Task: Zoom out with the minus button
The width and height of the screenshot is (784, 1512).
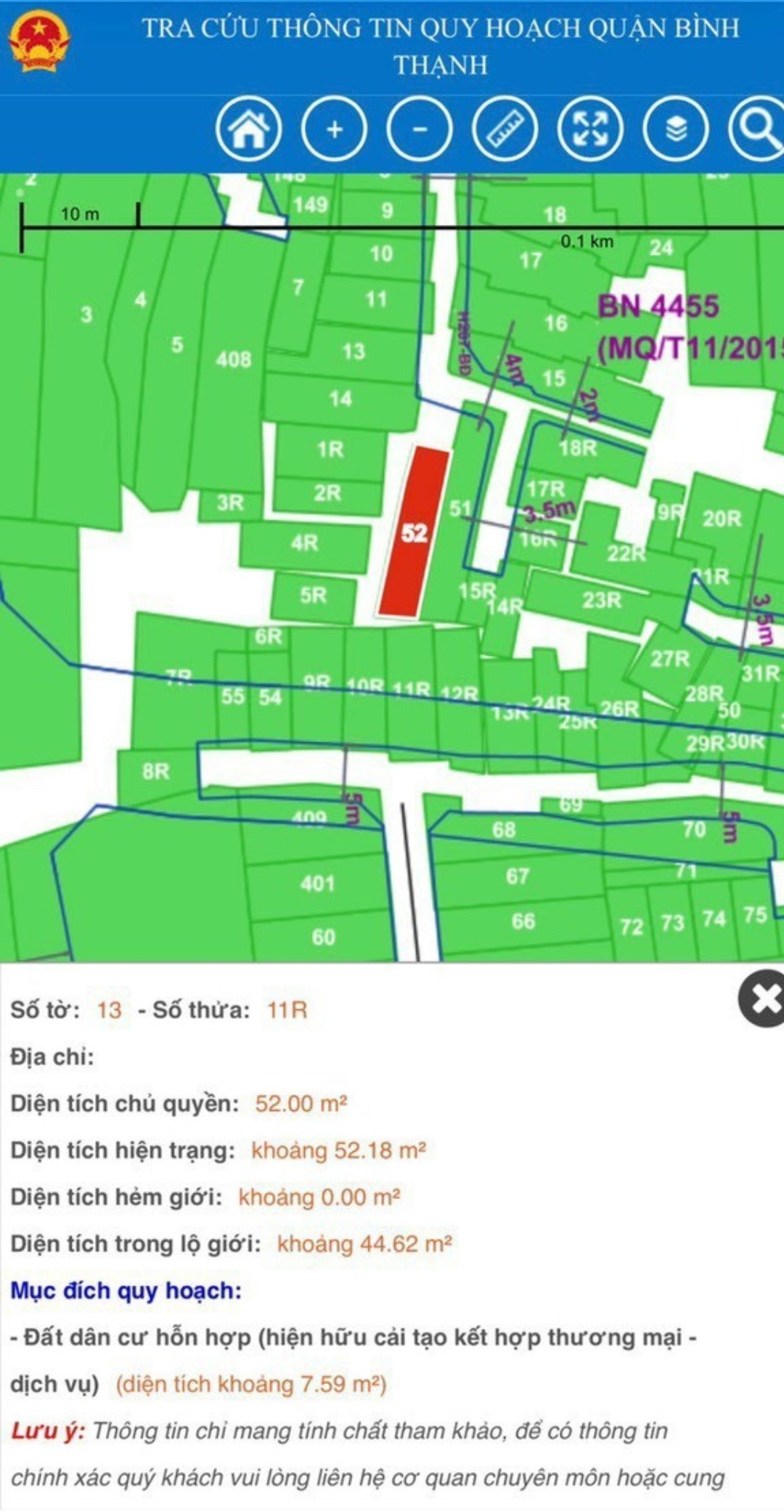Action: (420, 129)
